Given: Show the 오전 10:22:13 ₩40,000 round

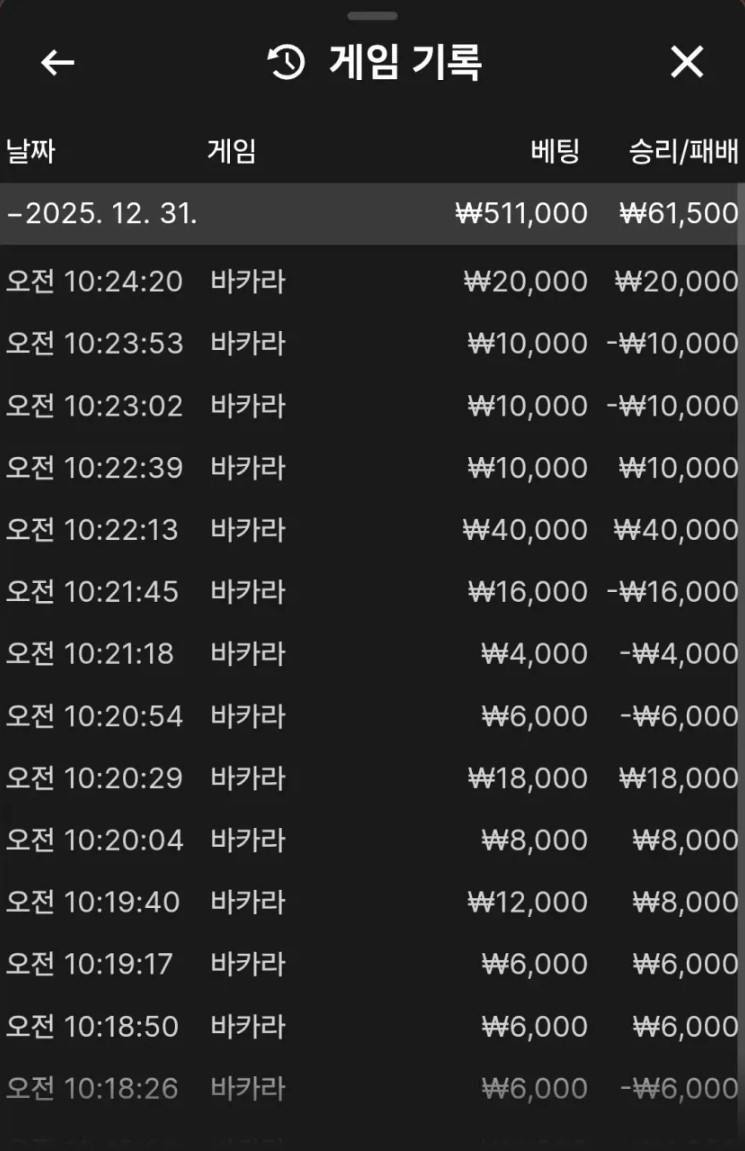Looking at the screenshot, I should point(372,530).
